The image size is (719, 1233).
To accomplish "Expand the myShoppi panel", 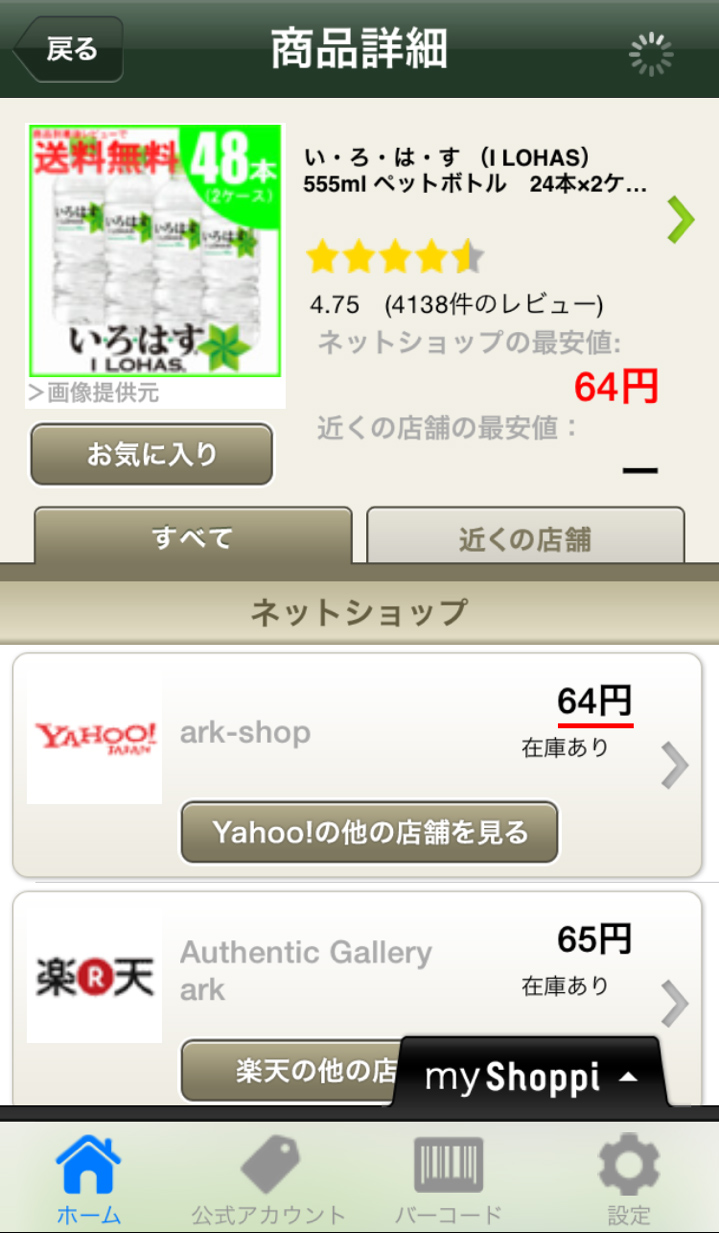I will [529, 1076].
